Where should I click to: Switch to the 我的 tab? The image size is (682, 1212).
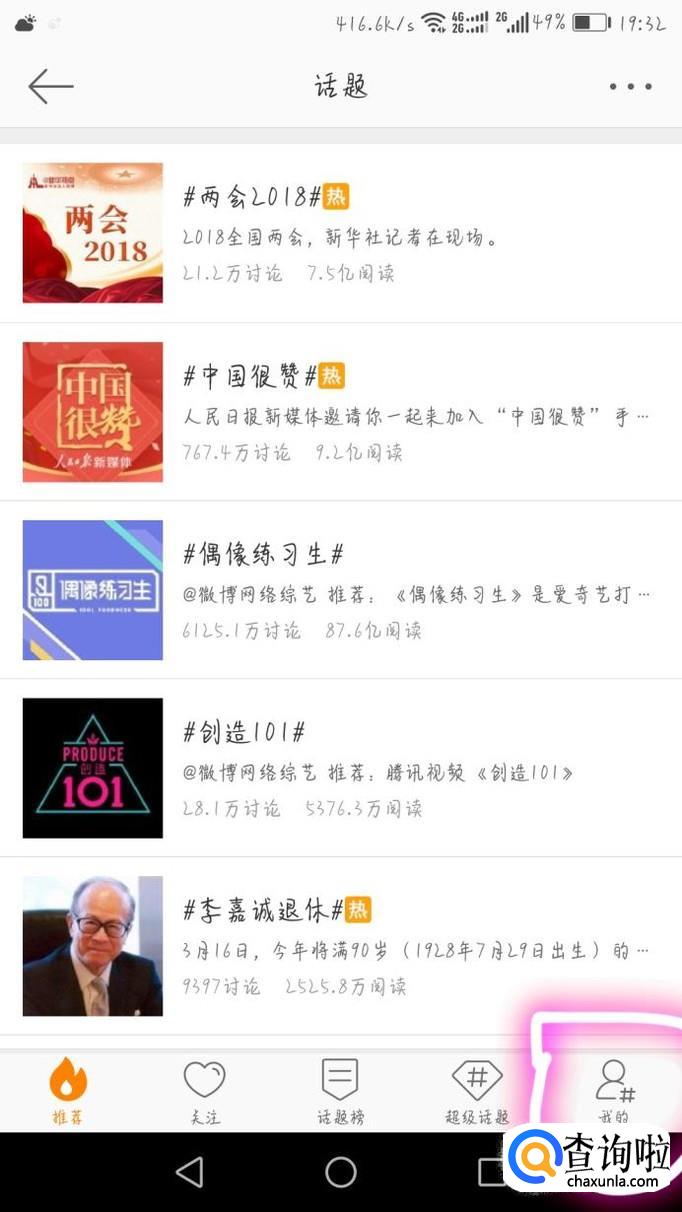614,1091
